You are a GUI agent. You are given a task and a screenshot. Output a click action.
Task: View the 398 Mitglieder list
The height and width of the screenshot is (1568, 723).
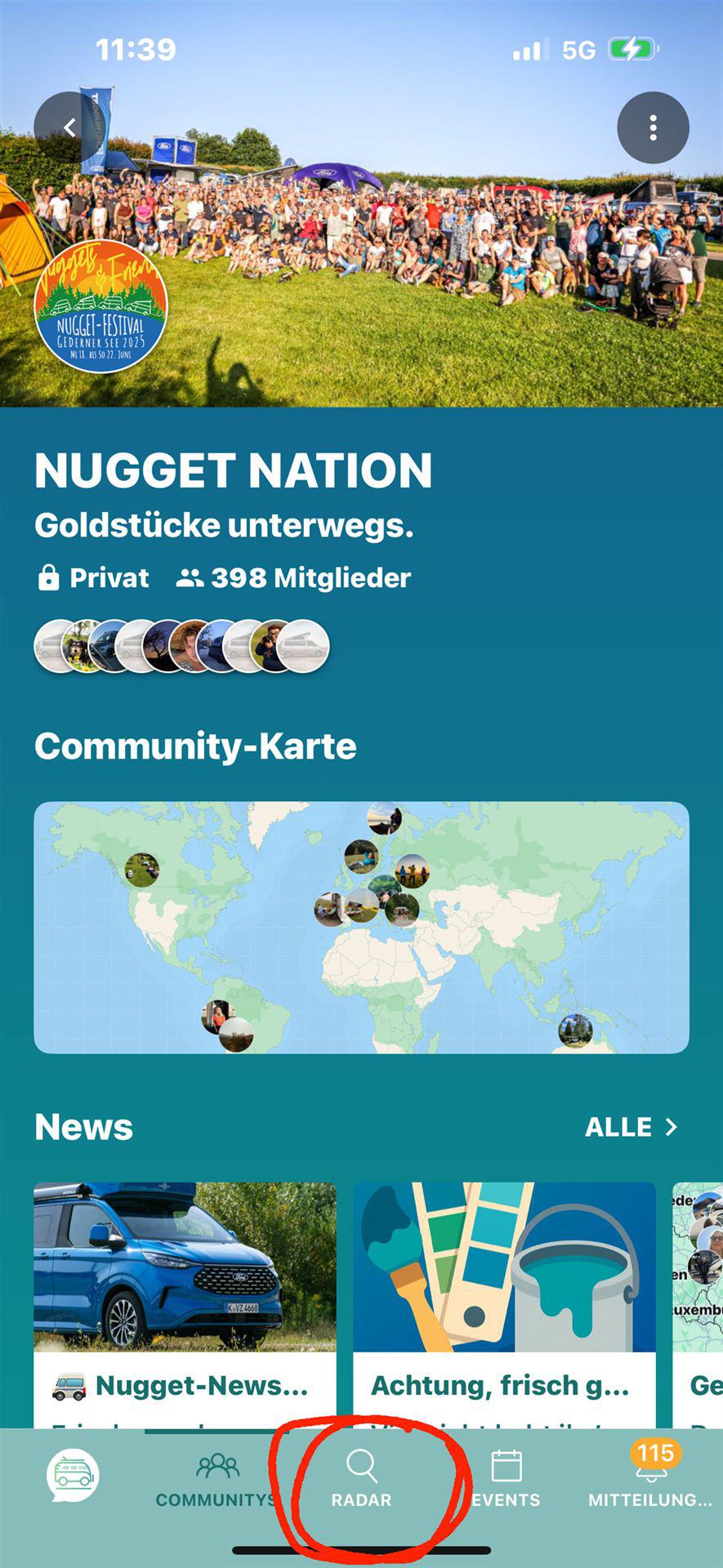(294, 578)
